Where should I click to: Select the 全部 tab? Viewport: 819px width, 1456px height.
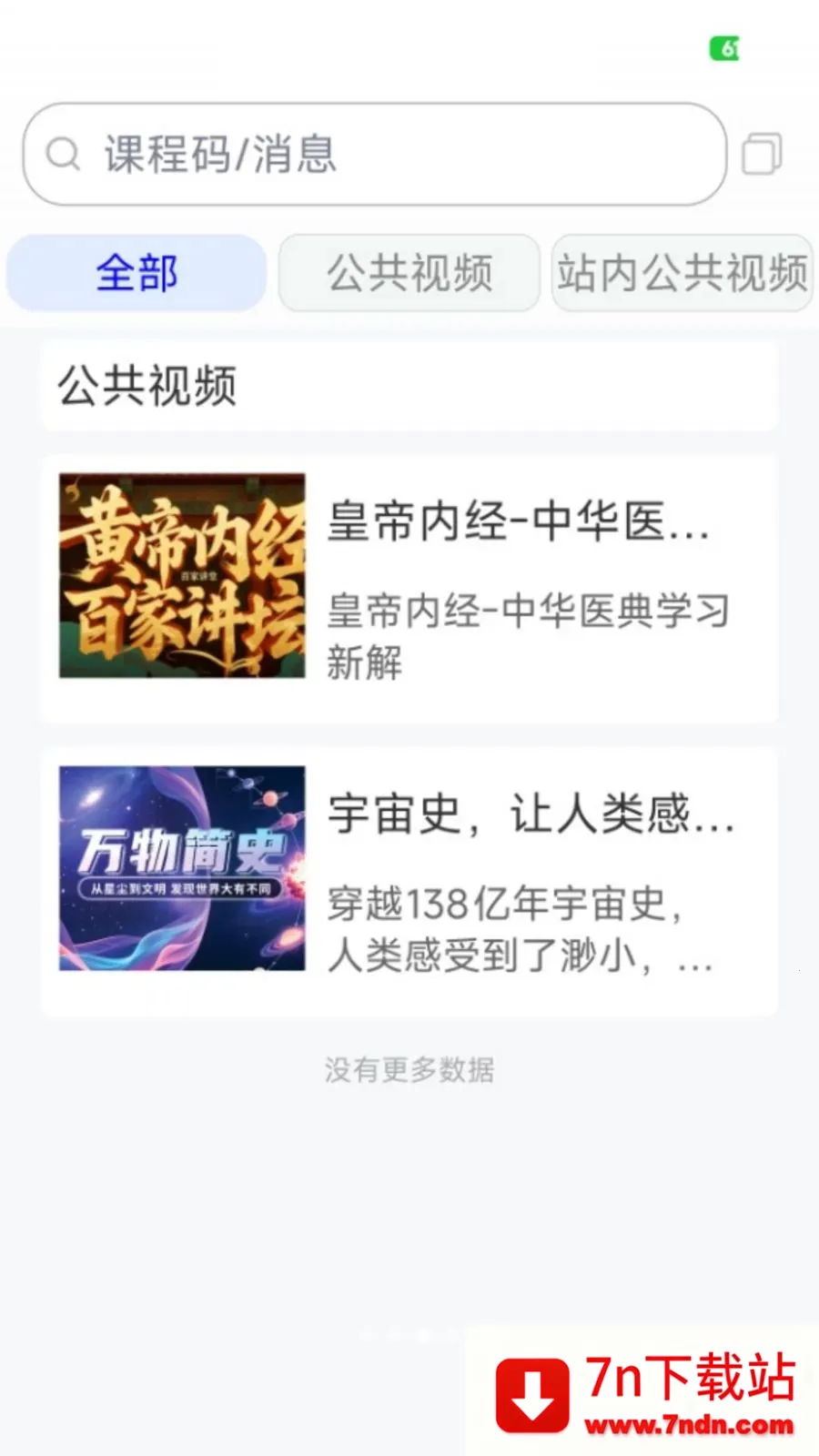(x=136, y=273)
